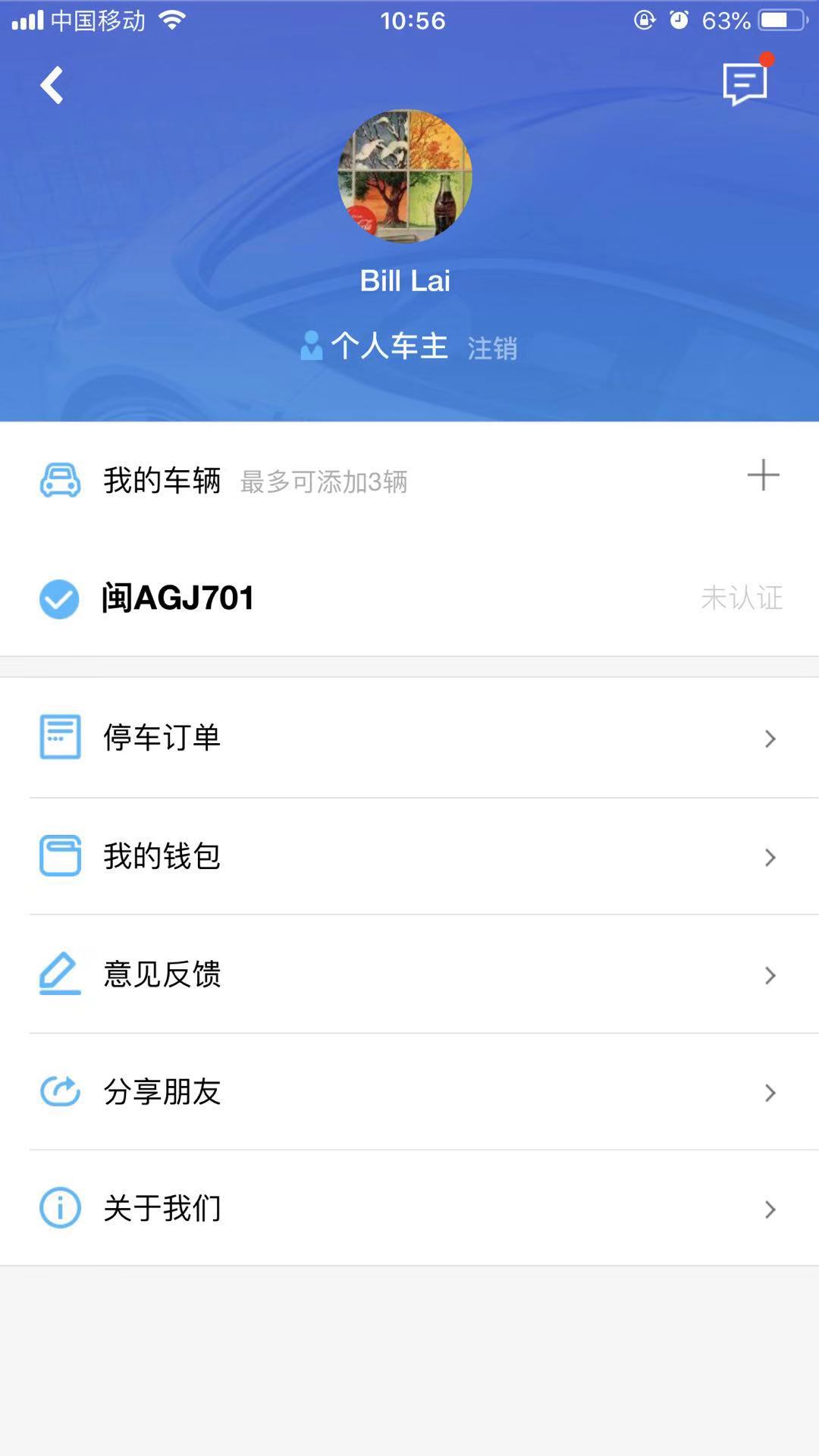Add a vehicle with the plus icon
The width and height of the screenshot is (819, 1456).
pyautogui.click(x=763, y=475)
